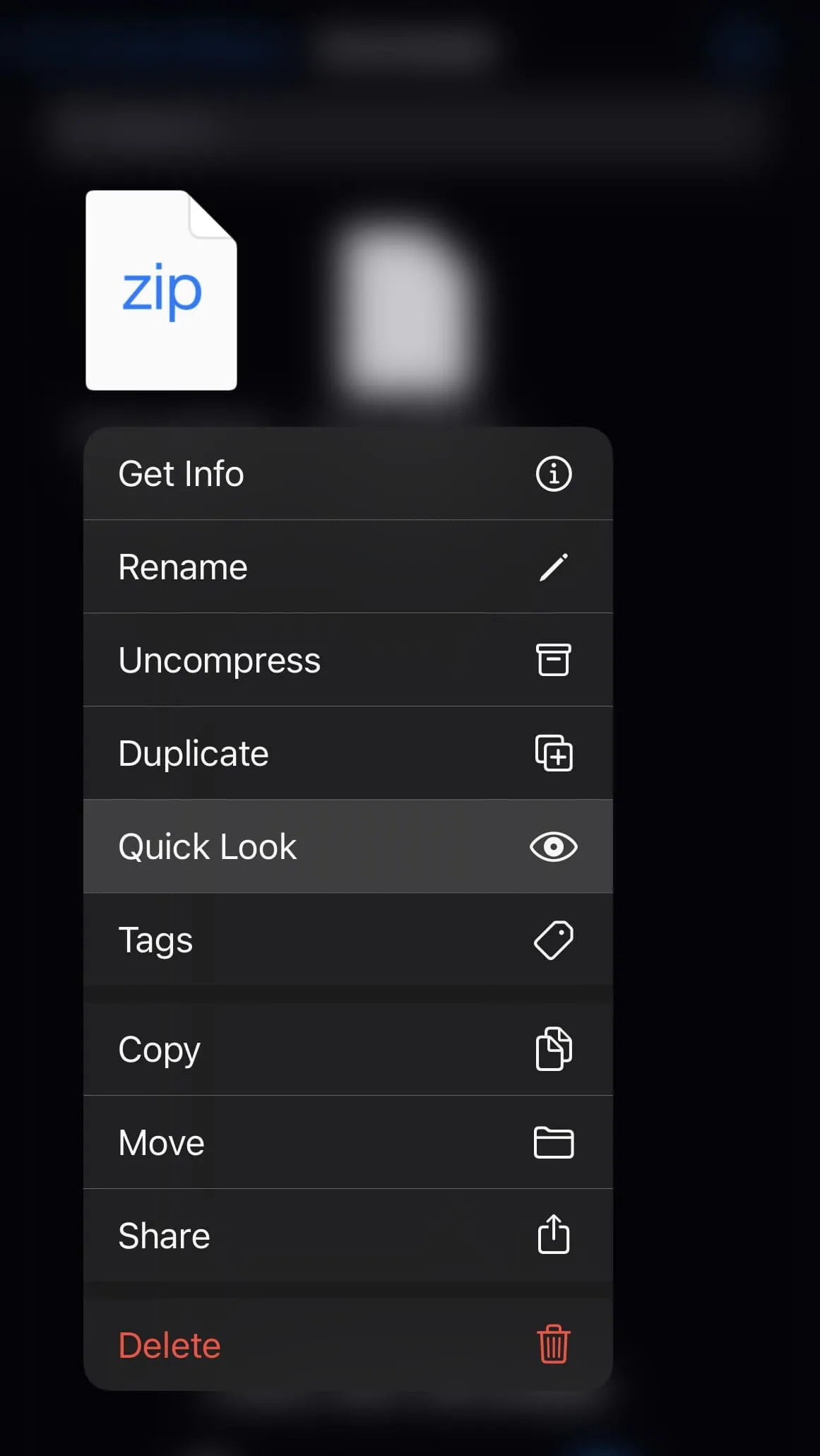This screenshot has width=820, height=1456.
Task: Open Quick Look preview
Action: (347, 846)
